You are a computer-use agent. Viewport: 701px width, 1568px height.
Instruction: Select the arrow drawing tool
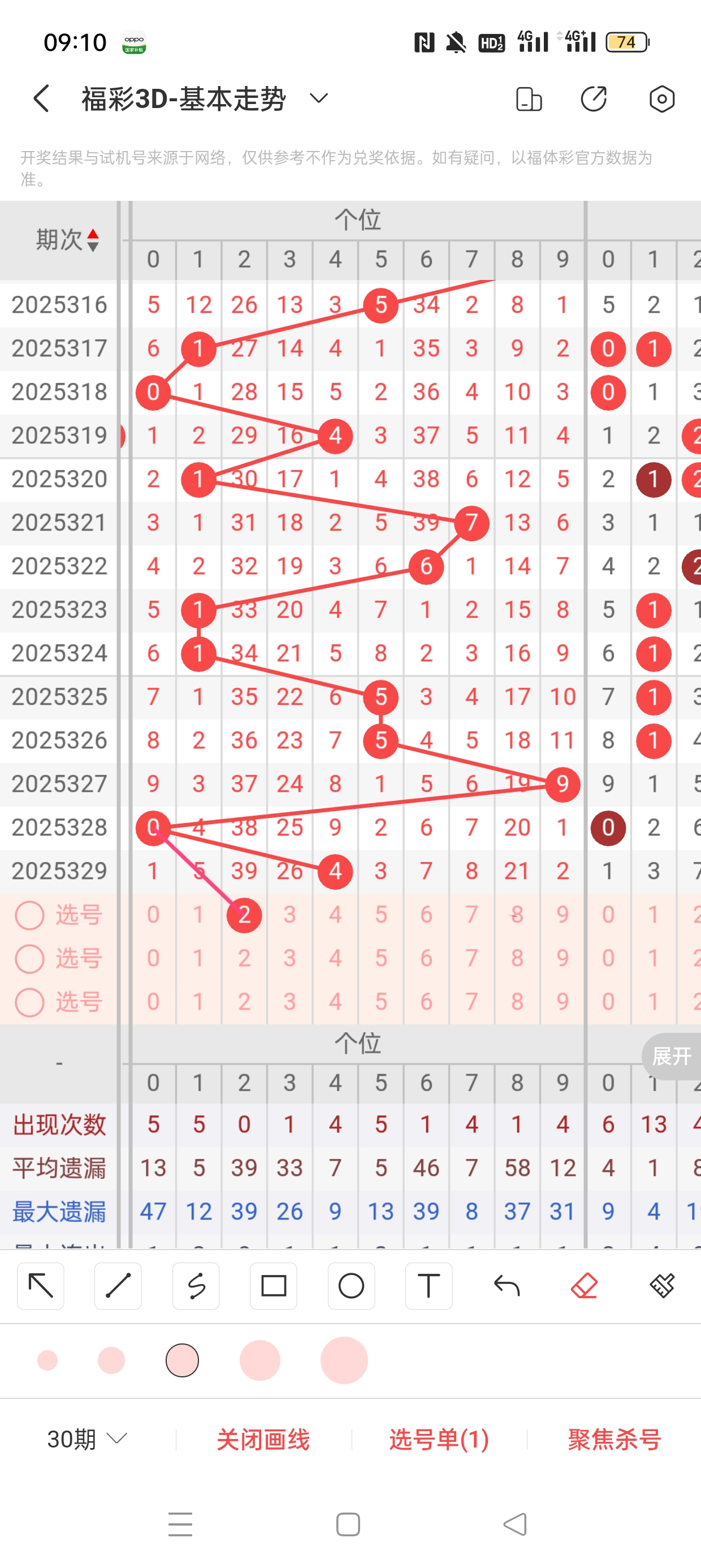pos(41,1286)
